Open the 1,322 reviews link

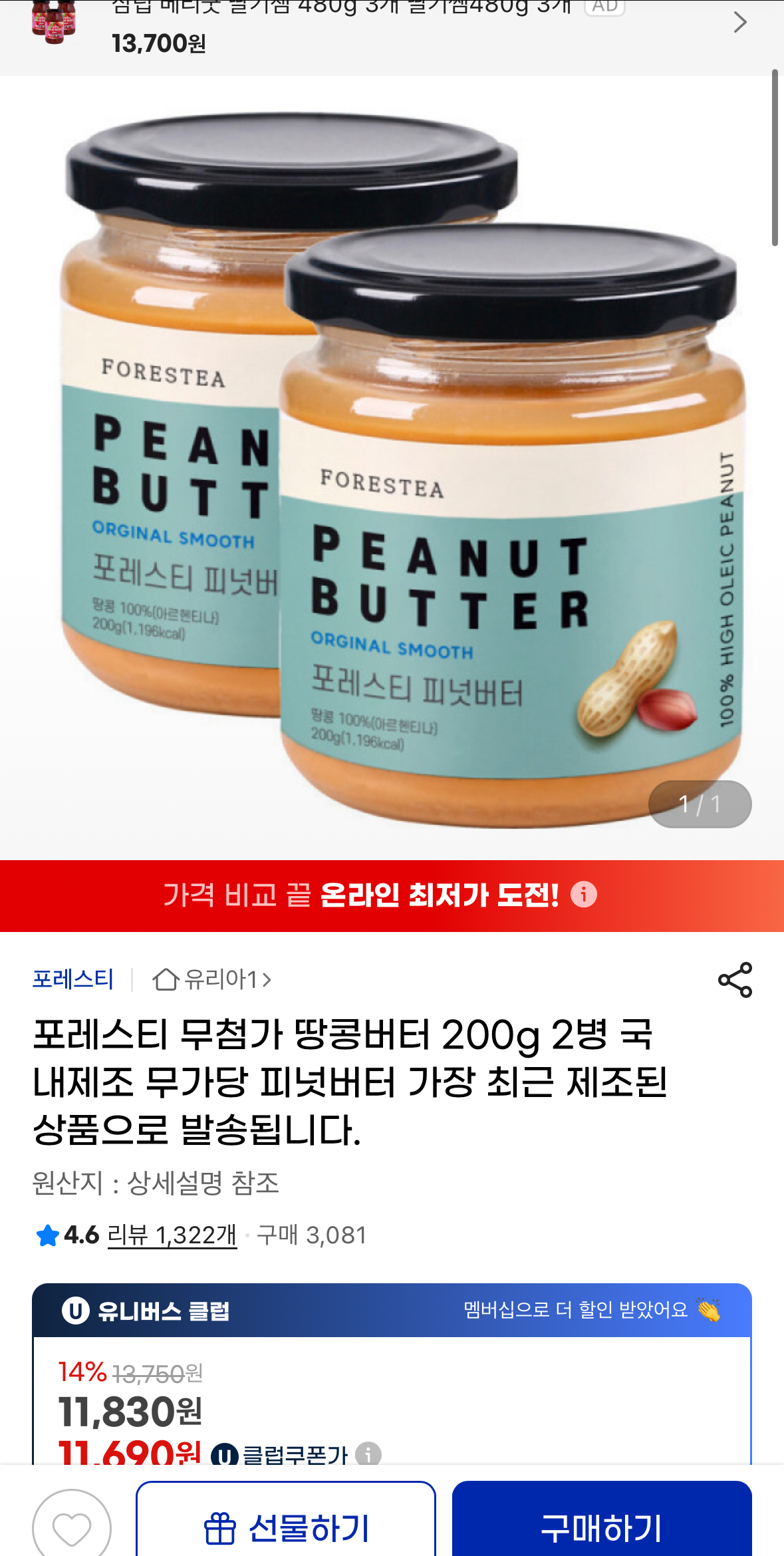pyautogui.click(x=172, y=1235)
